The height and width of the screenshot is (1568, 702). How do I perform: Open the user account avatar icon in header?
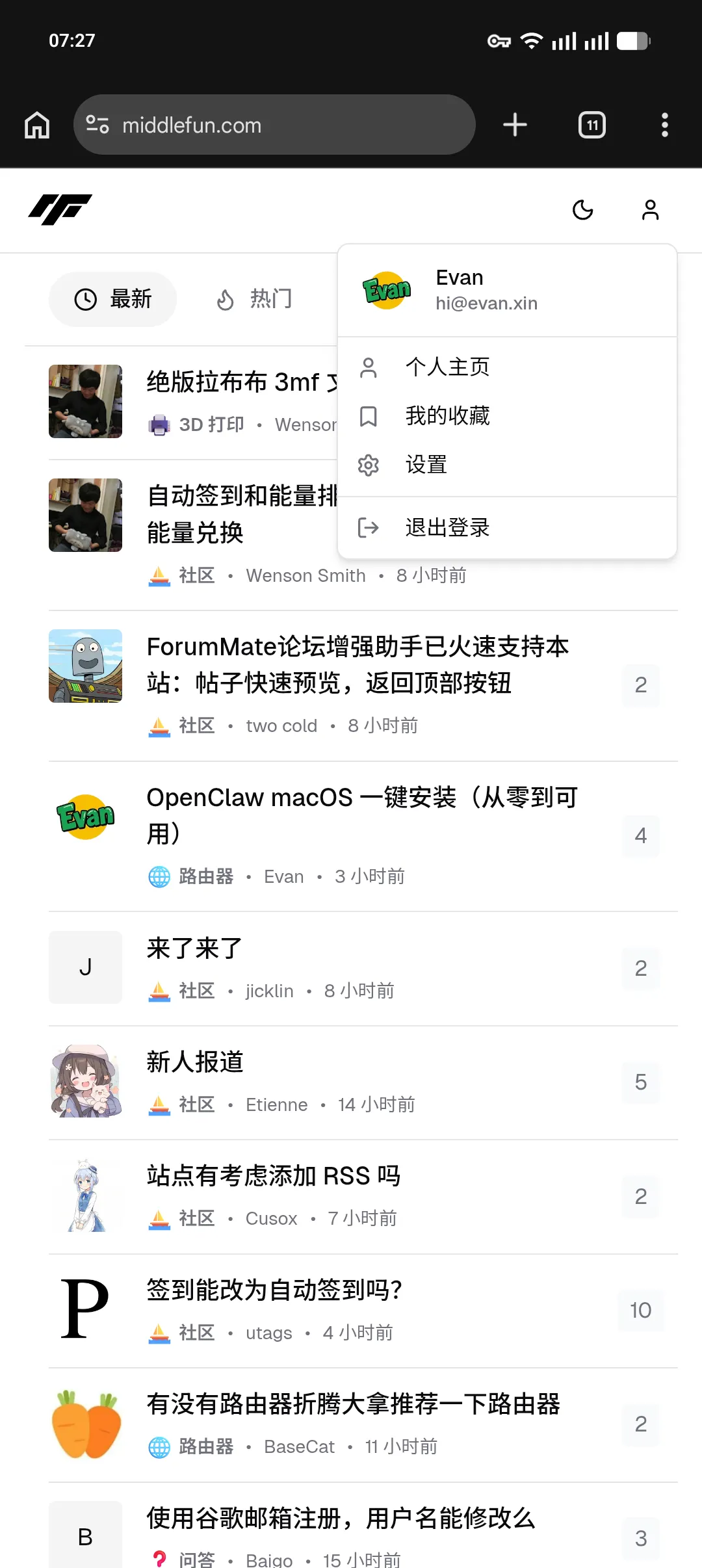point(649,210)
